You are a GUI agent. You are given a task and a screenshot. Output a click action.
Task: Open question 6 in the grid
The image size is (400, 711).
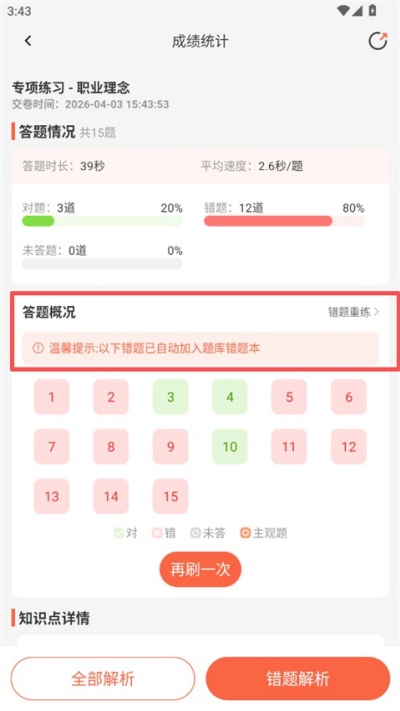coord(349,397)
